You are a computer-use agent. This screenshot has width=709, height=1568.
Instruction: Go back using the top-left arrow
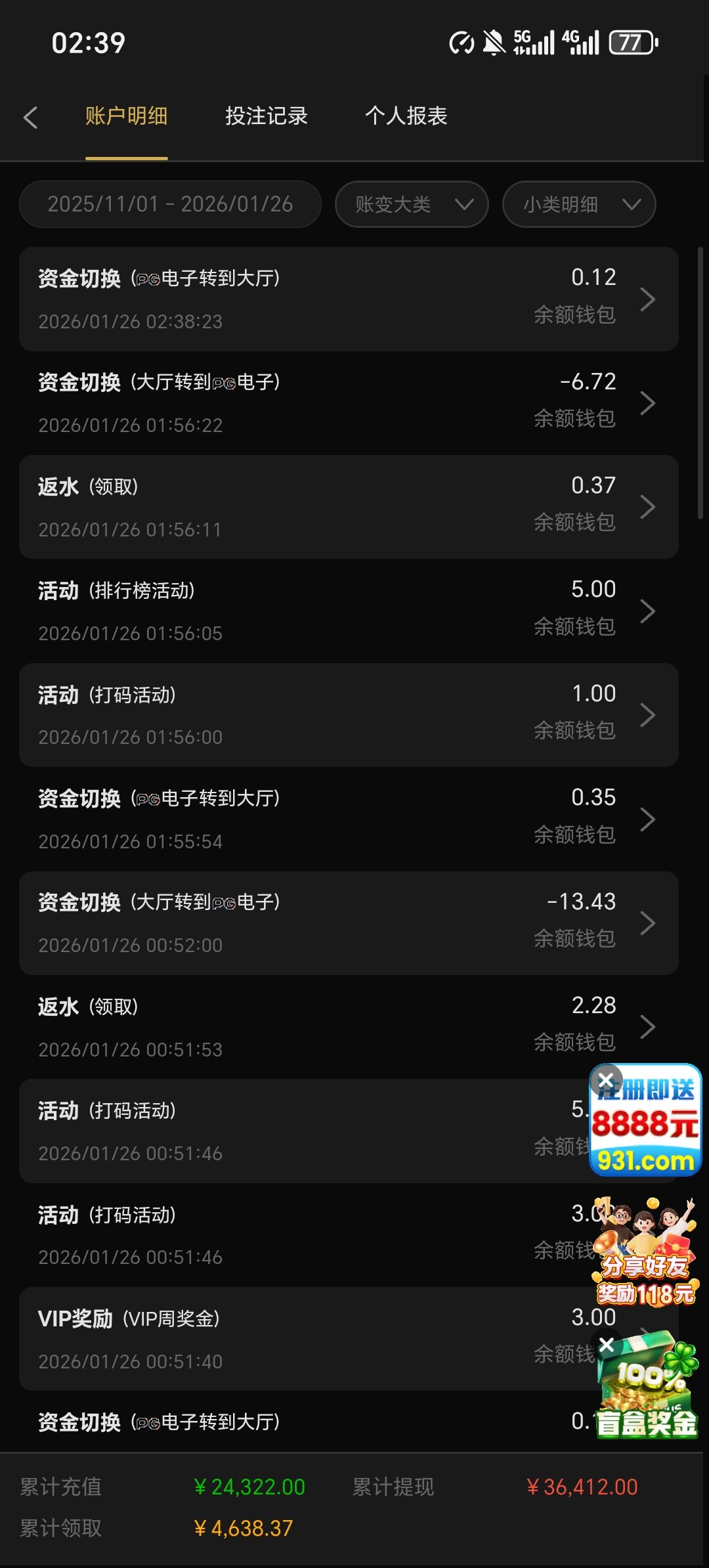click(30, 118)
